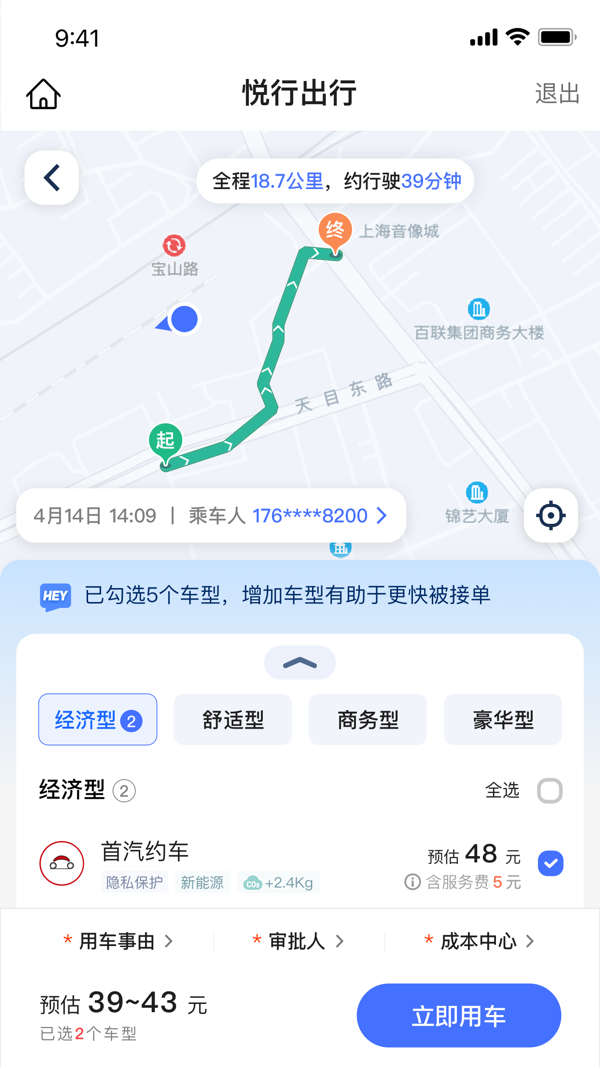Go to the home page icon

pos(43,94)
